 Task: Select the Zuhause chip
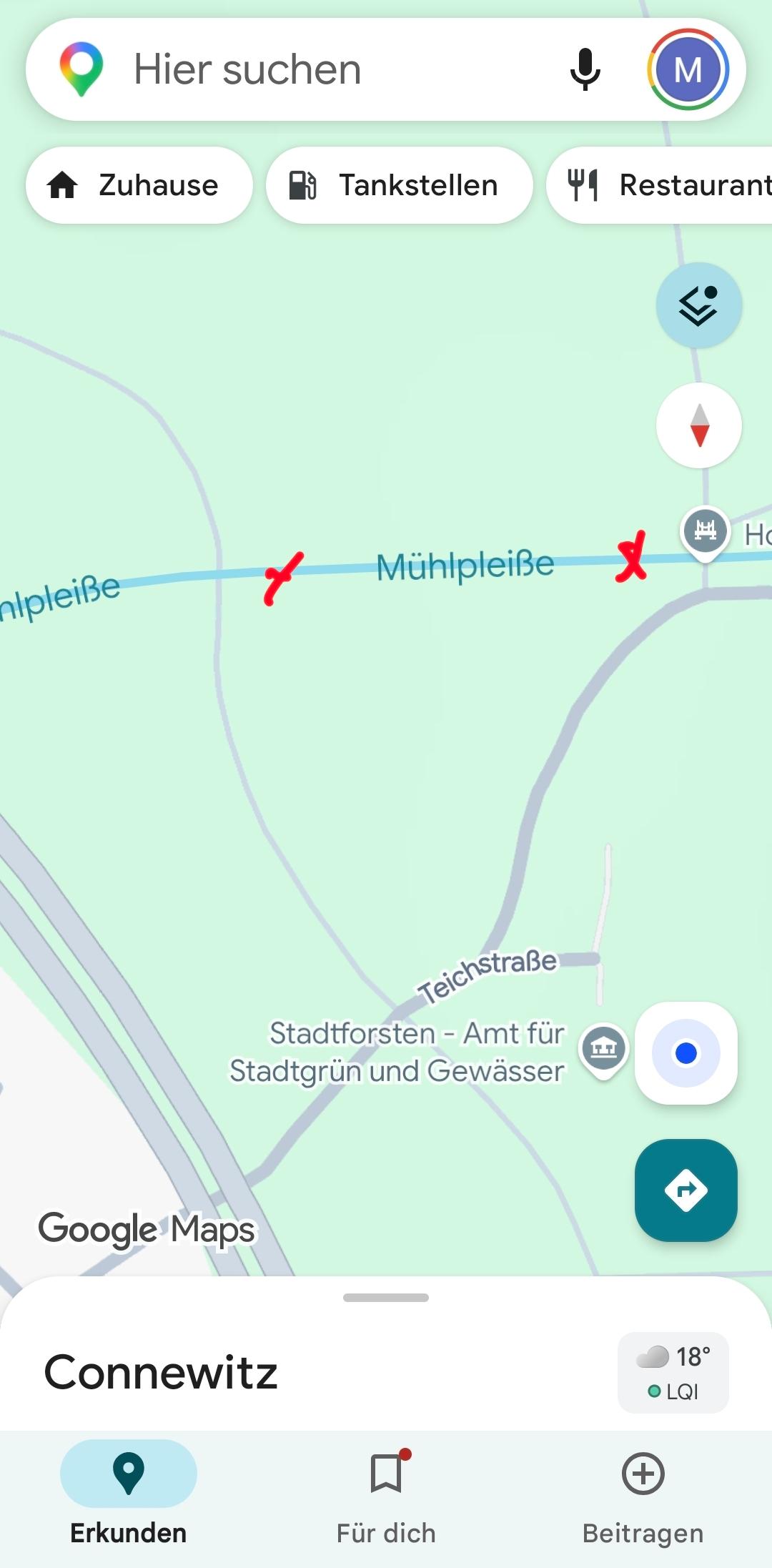click(x=139, y=185)
